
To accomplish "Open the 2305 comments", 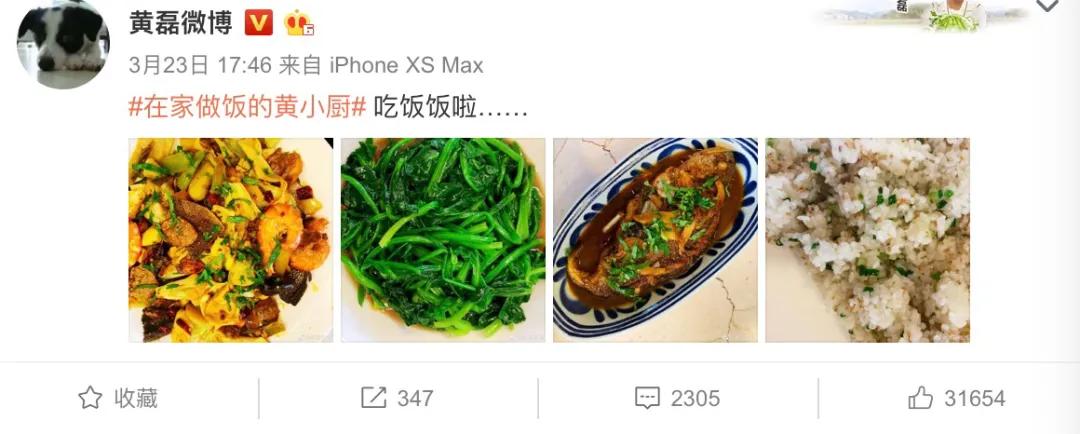I will [677, 398].
